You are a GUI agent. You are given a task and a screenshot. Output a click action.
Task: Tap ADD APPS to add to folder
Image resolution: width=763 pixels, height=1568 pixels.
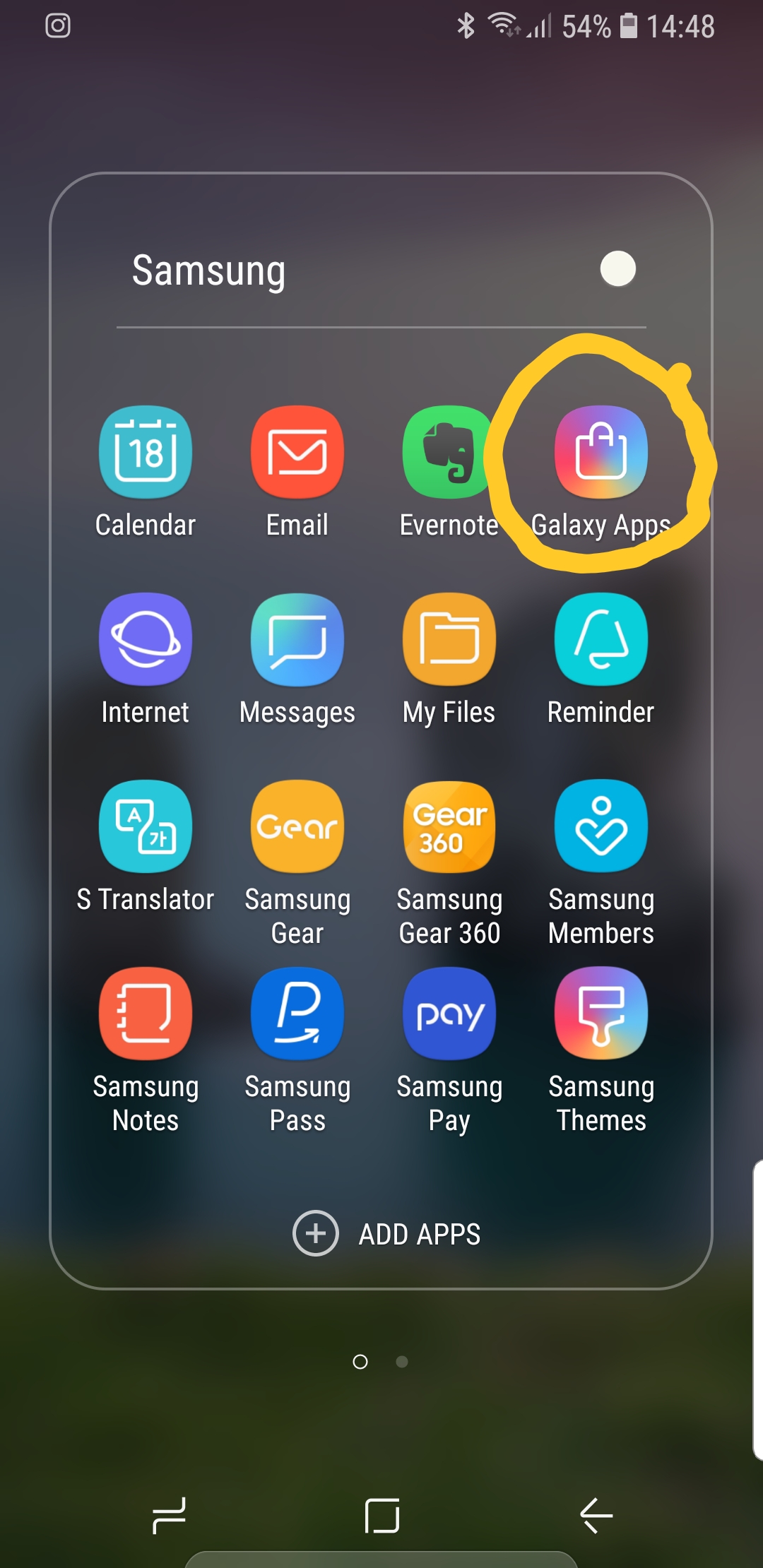pos(386,1233)
